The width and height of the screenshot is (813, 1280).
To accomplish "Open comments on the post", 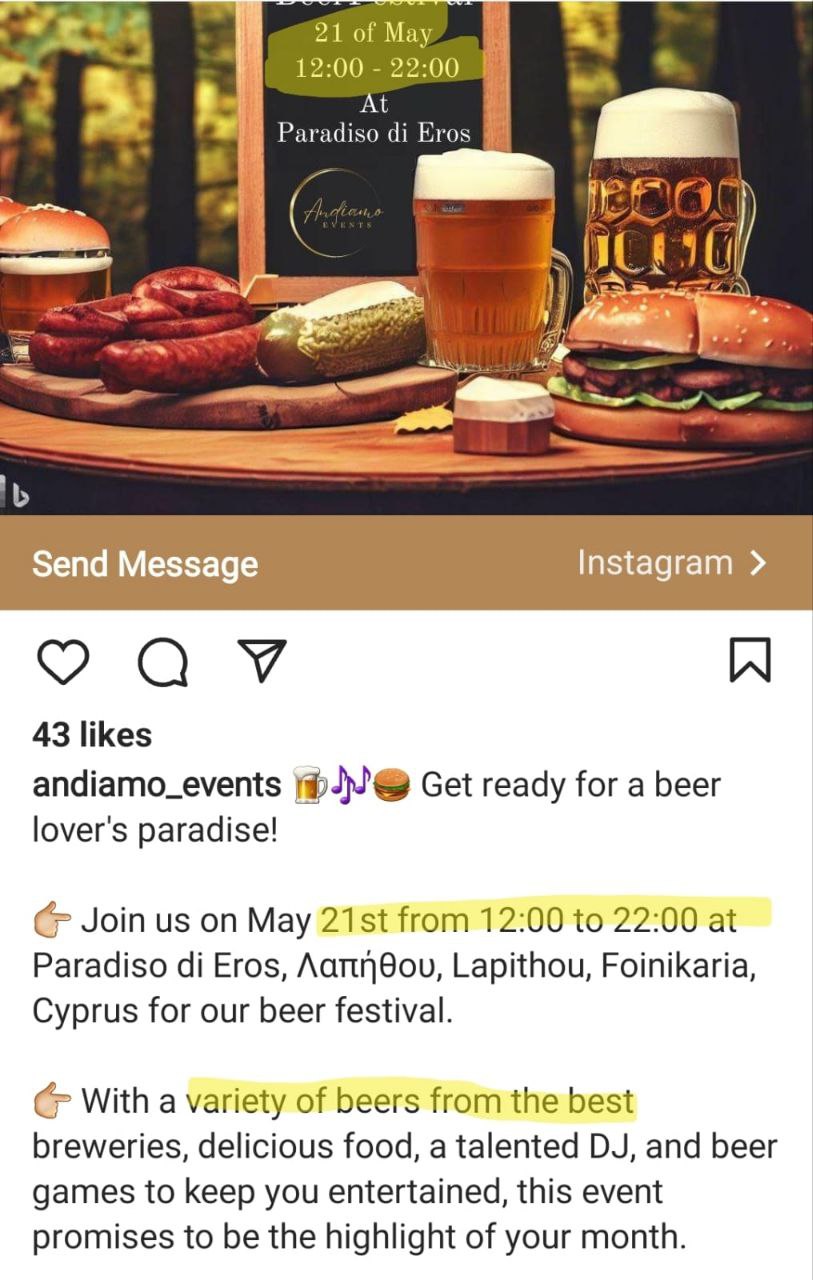I will click(x=162, y=662).
